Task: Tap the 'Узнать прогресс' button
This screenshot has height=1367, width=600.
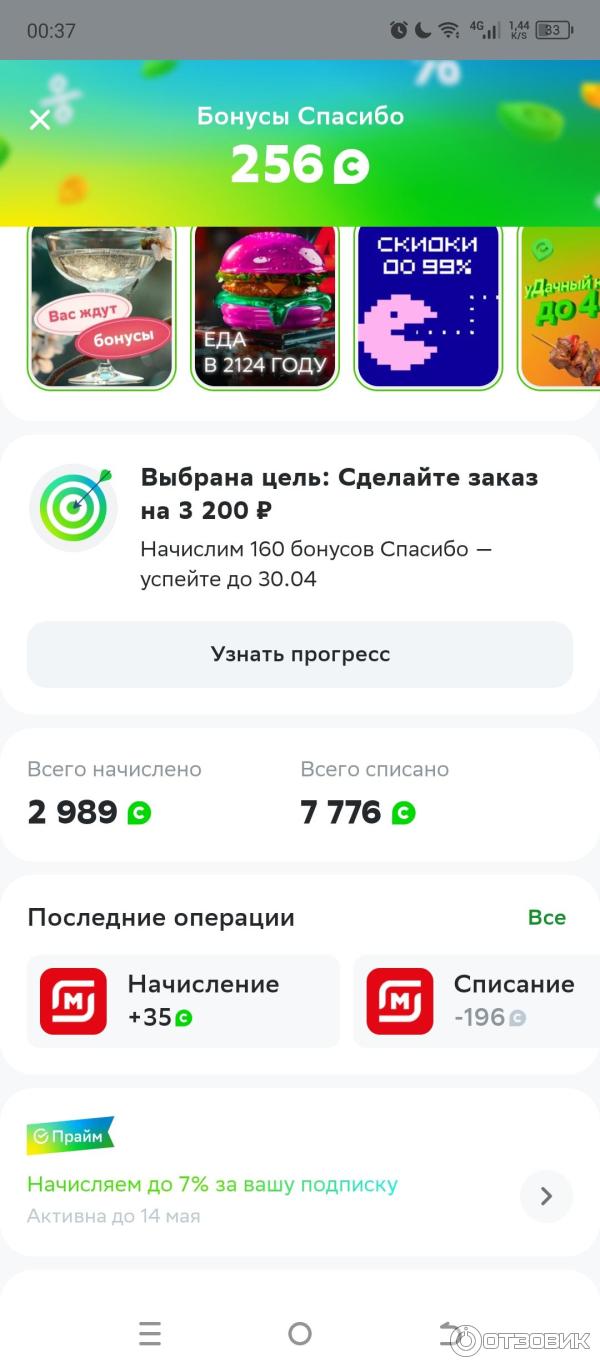Action: 300,655
